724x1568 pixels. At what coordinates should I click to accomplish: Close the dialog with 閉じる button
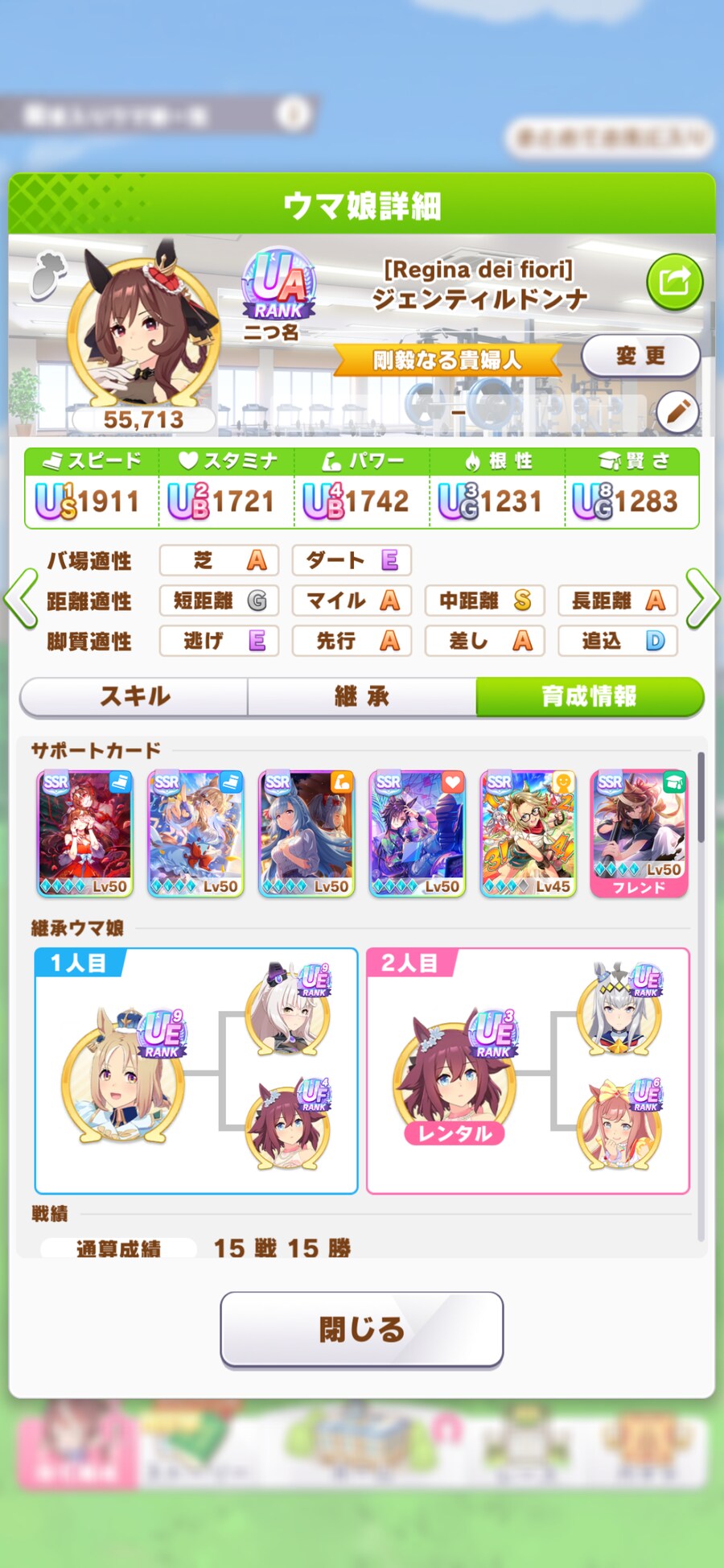pos(362,1329)
